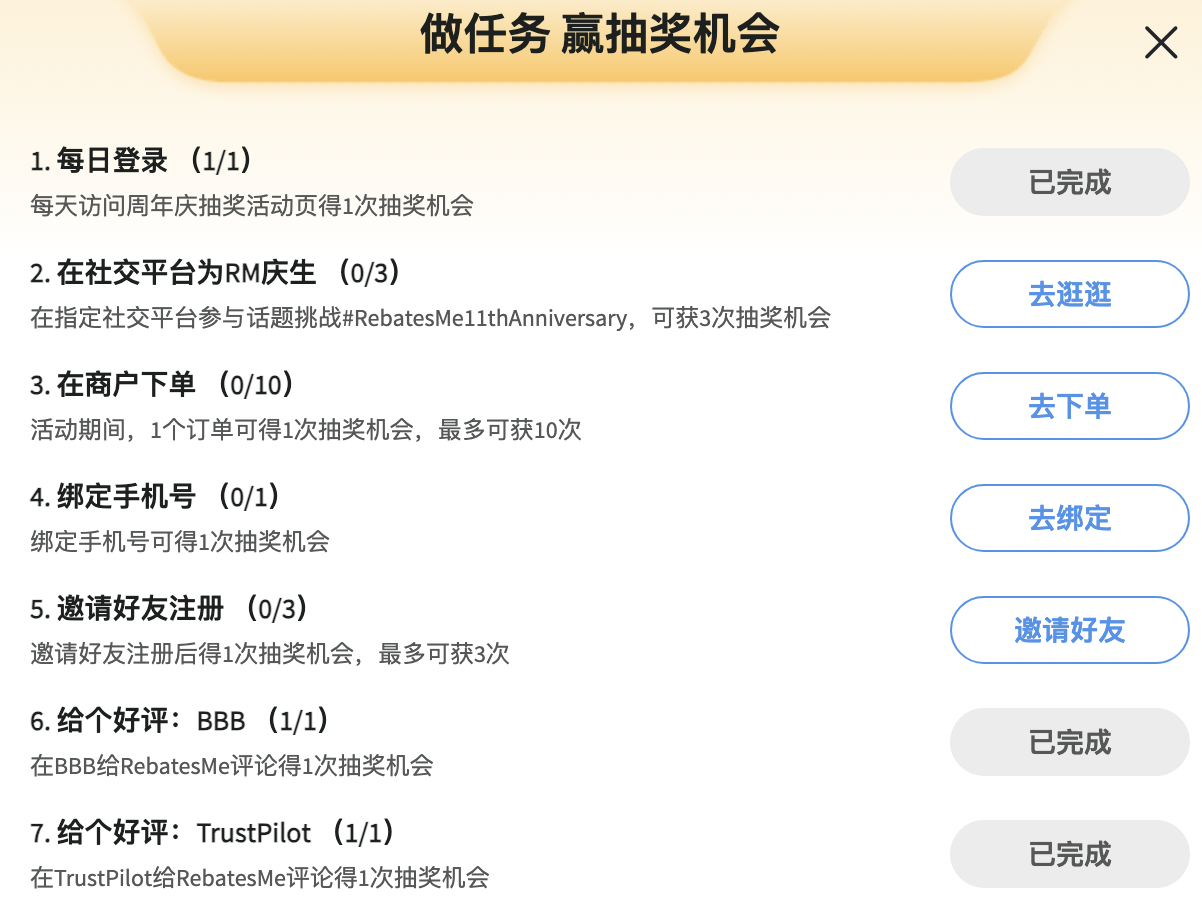Image resolution: width=1202 pixels, height=912 pixels.
Task: Tap 已完成 next to 每日登录
Action: [x=1069, y=182]
